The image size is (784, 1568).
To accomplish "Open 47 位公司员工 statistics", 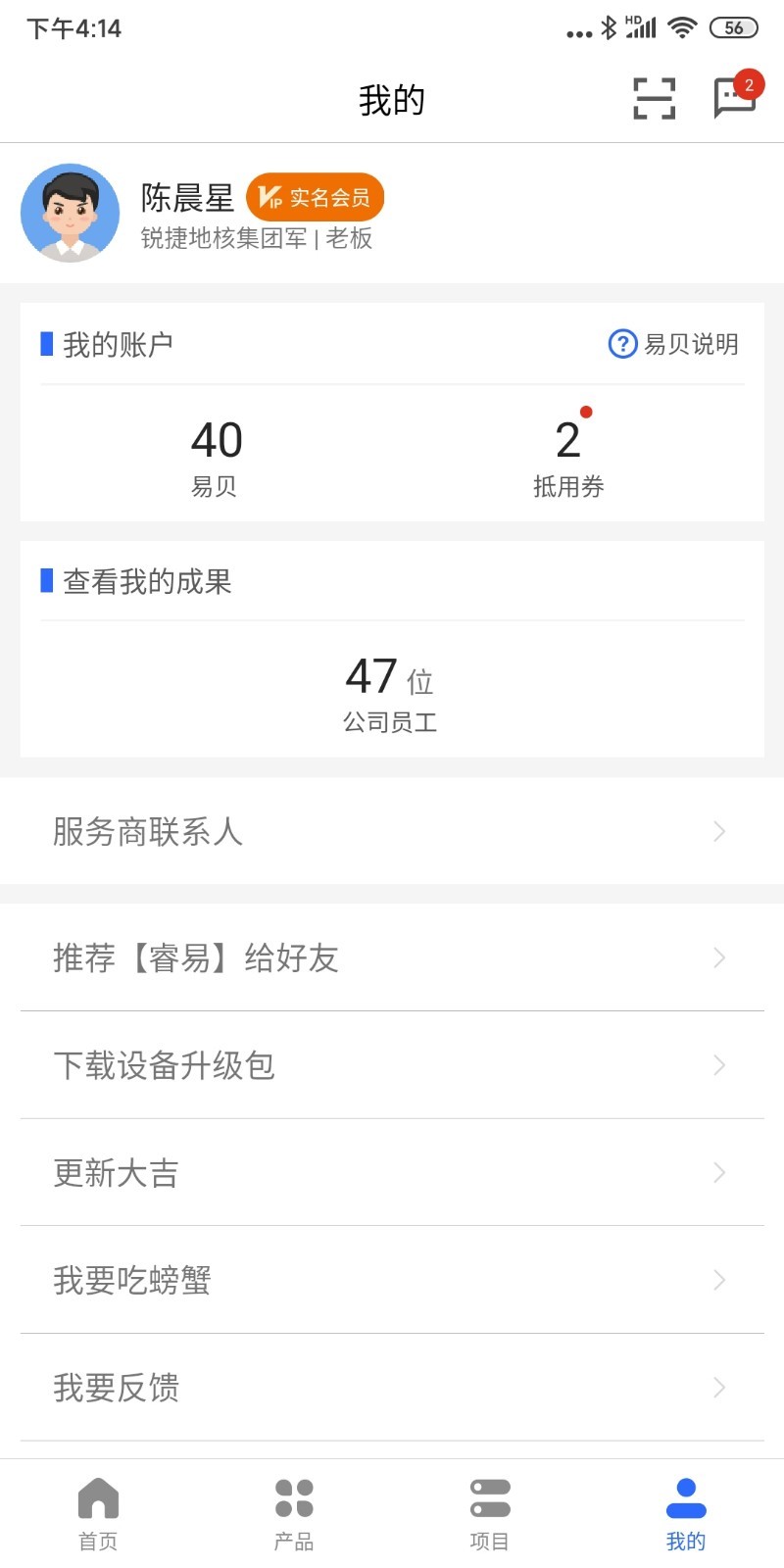I will coord(391,691).
